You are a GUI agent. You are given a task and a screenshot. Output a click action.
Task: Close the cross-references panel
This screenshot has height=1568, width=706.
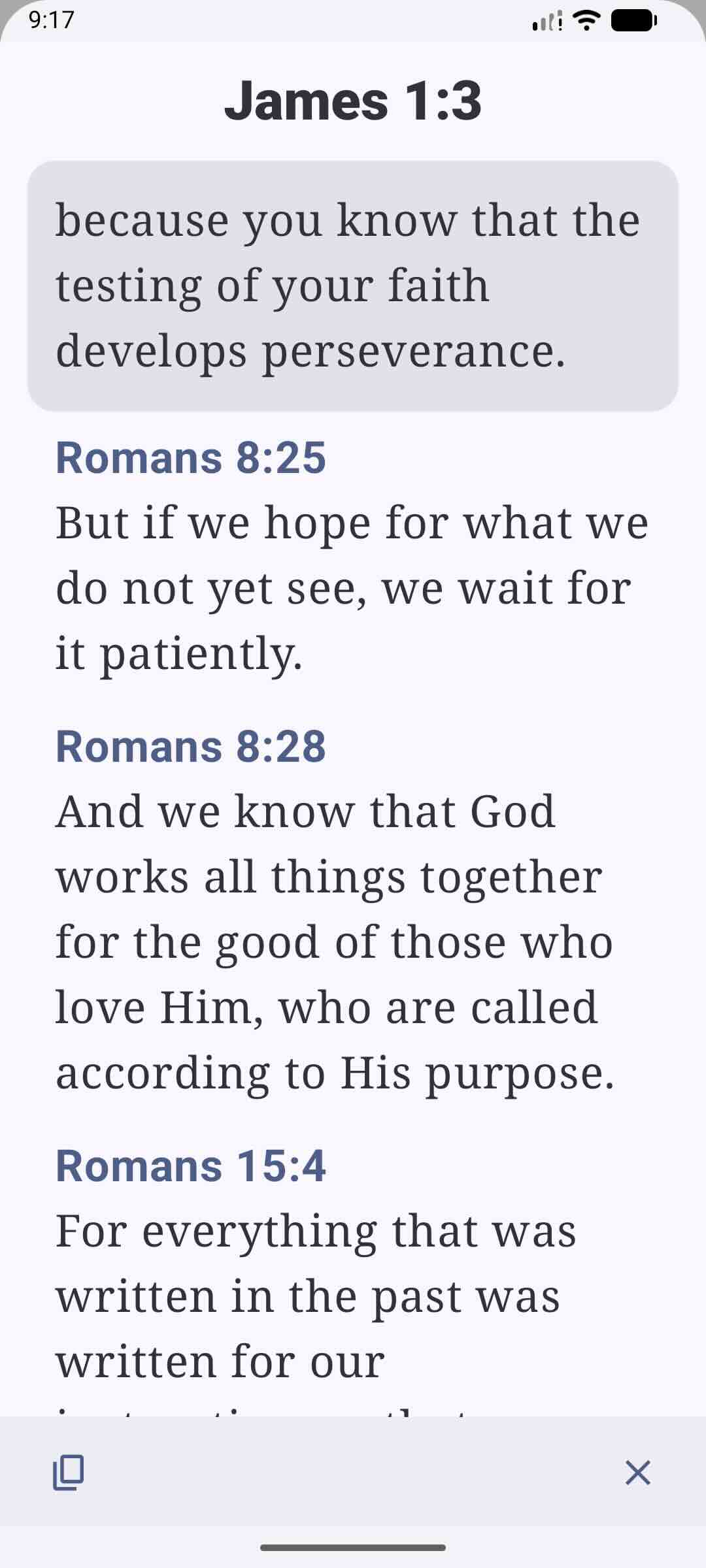(637, 1473)
